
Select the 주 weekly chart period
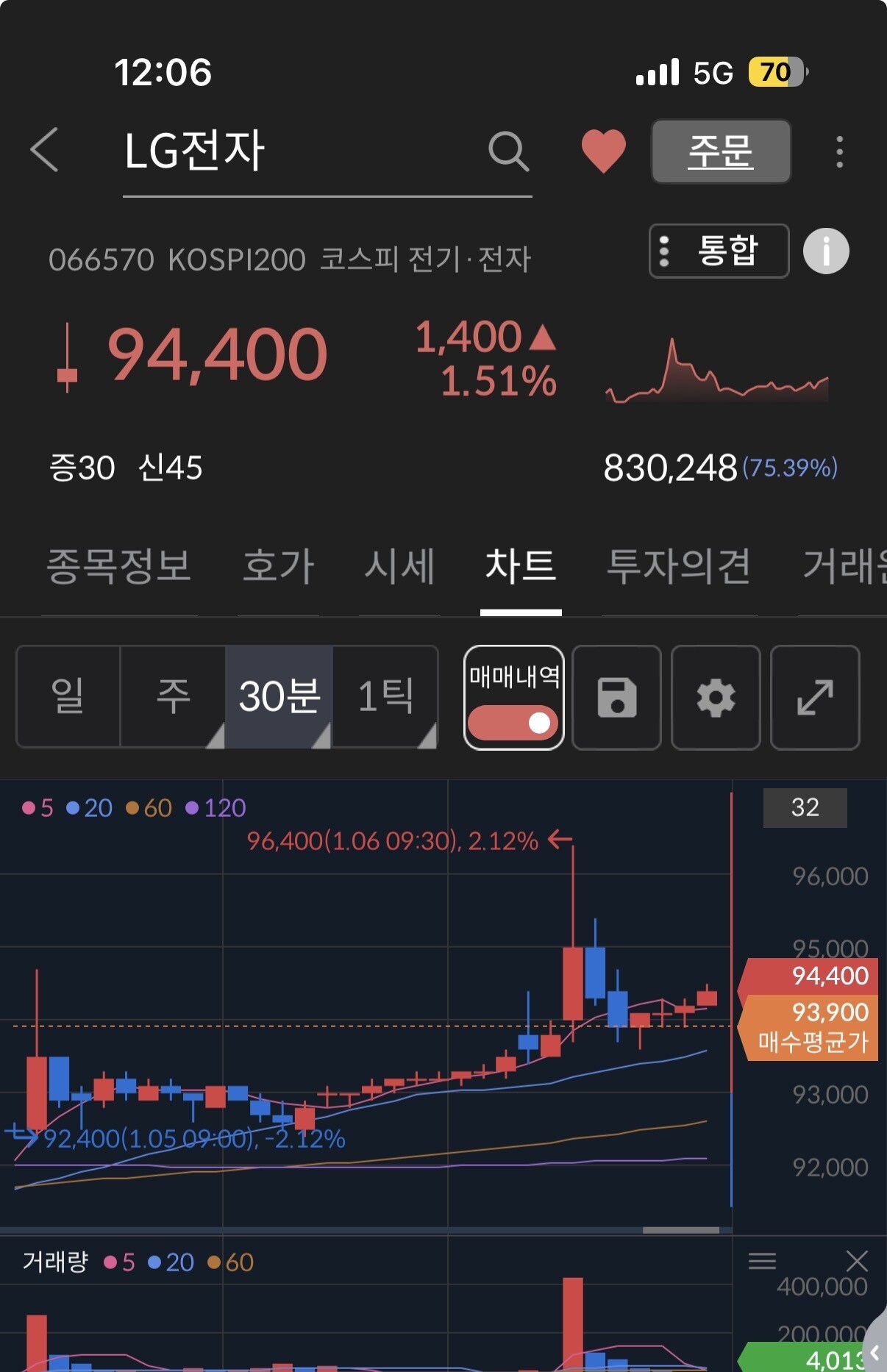pyautogui.click(x=173, y=697)
